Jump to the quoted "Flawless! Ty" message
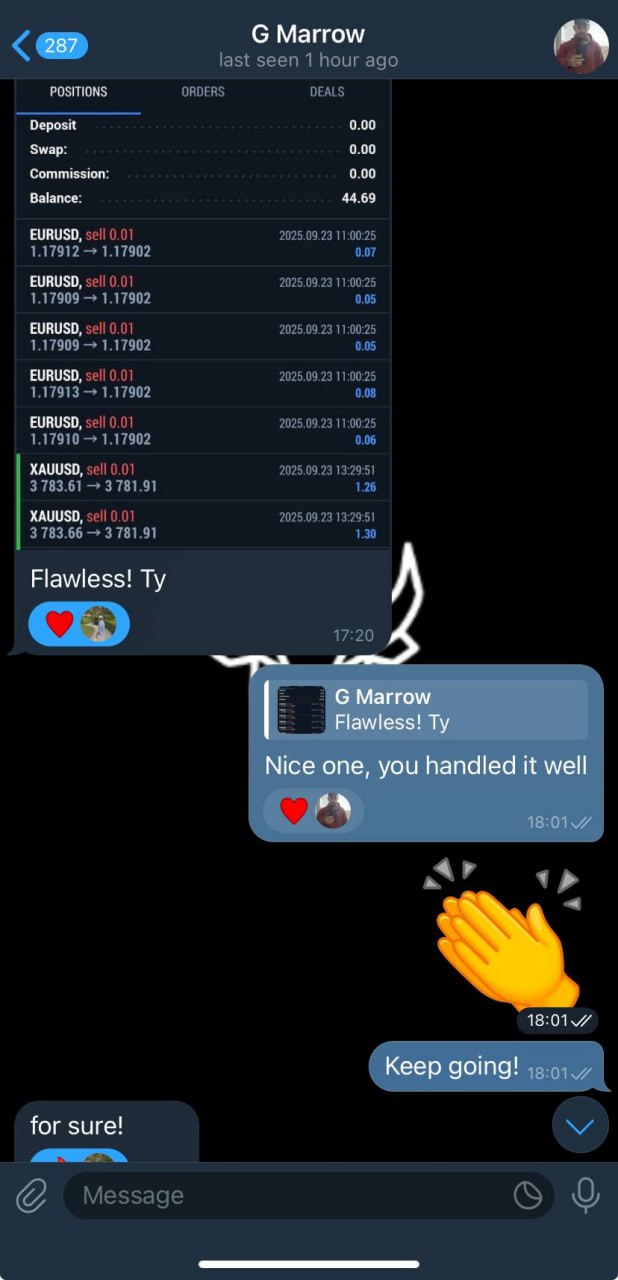Image resolution: width=618 pixels, height=1280 pixels. point(426,709)
